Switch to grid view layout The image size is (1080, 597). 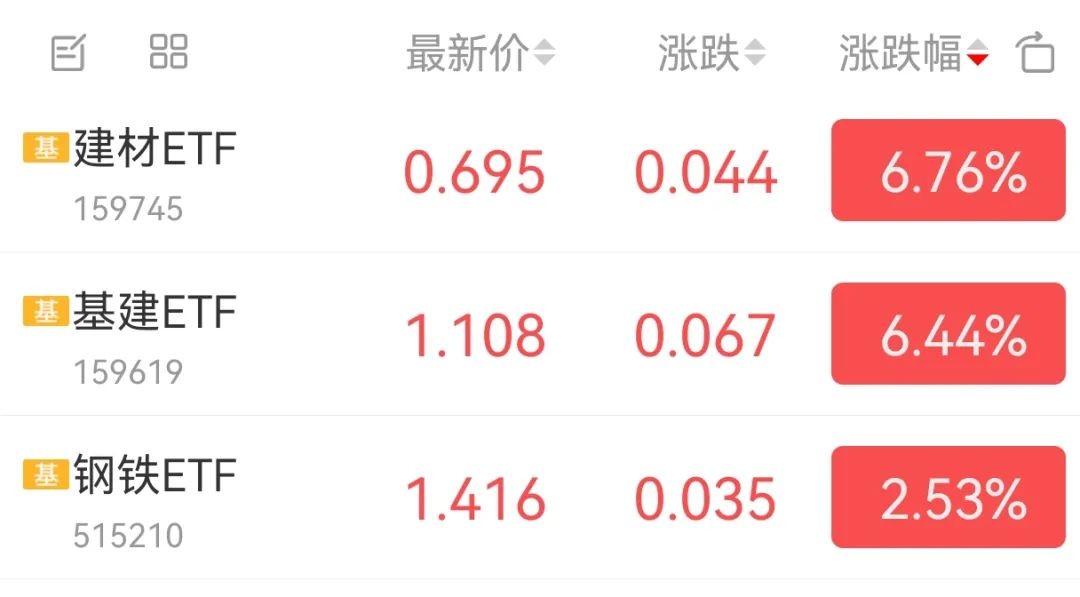click(168, 51)
